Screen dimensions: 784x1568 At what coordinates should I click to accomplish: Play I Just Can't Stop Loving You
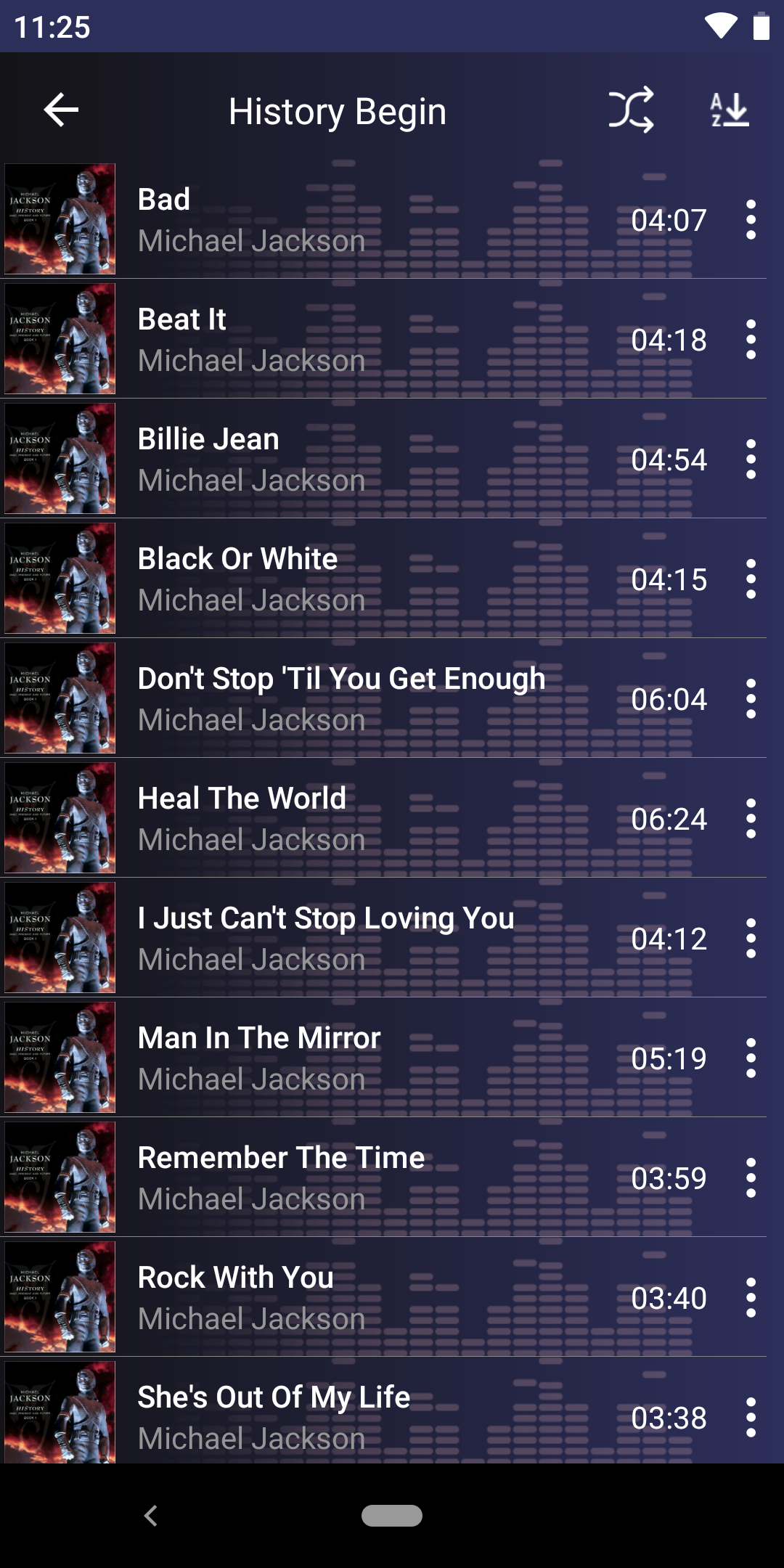pos(363,938)
